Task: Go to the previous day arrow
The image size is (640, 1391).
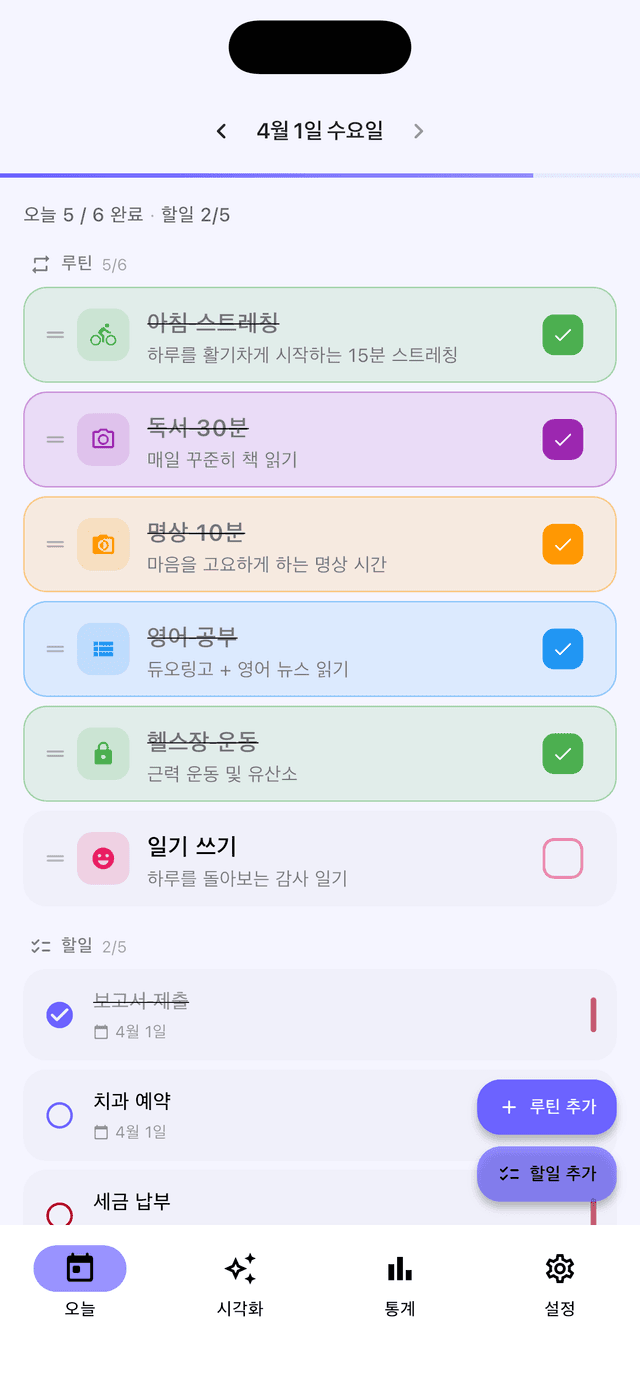Action: coord(222,131)
